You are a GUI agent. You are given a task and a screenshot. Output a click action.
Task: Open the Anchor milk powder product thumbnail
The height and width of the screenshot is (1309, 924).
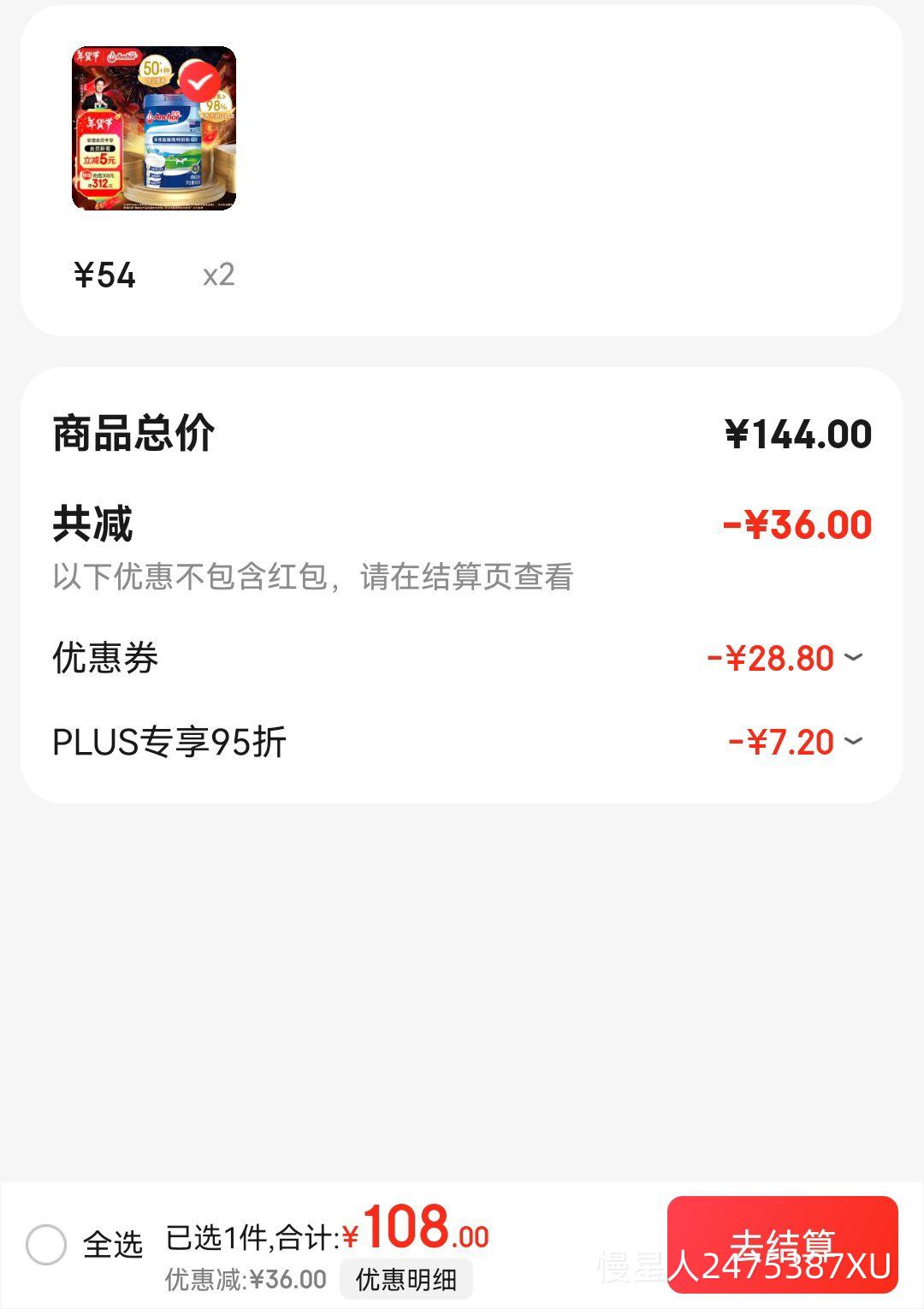coord(154,128)
